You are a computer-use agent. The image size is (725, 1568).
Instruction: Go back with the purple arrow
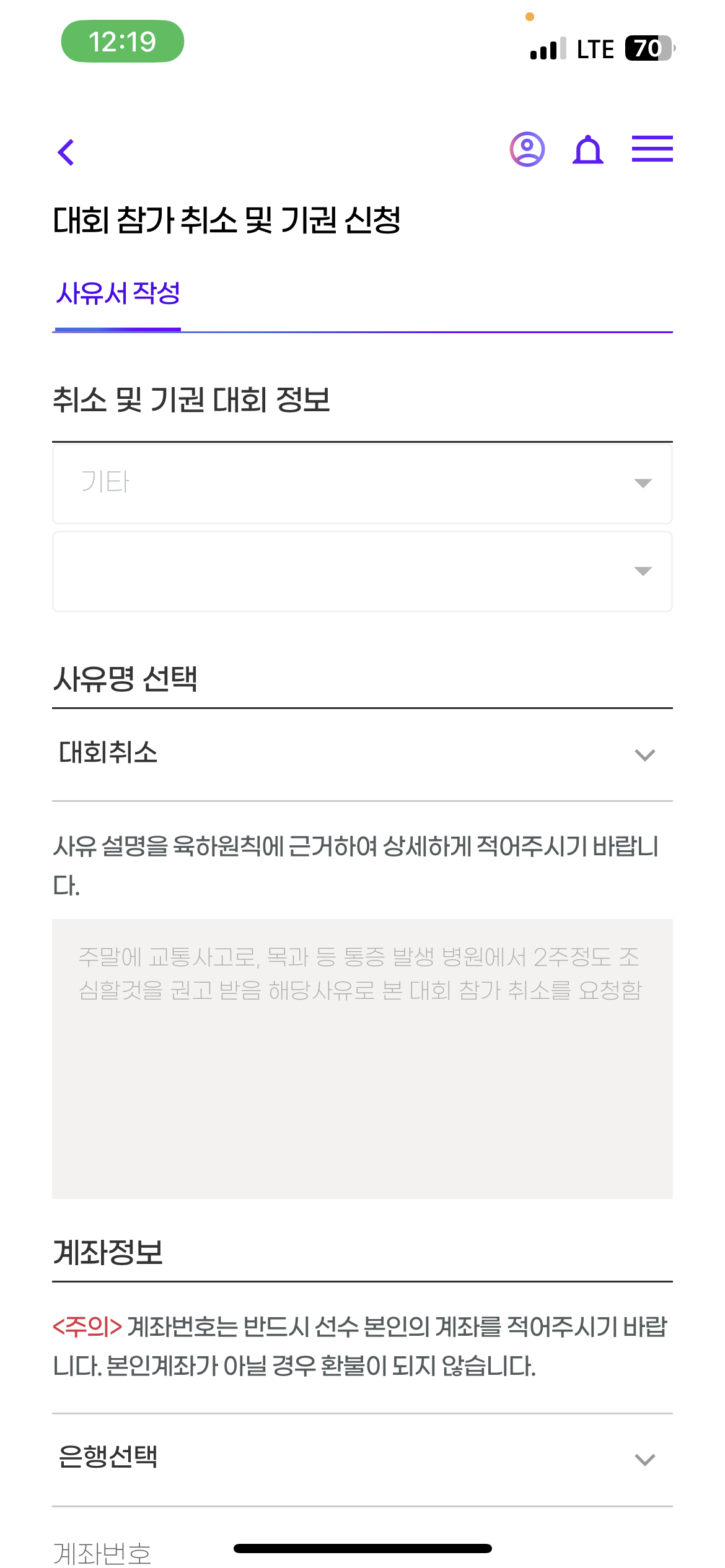click(66, 152)
